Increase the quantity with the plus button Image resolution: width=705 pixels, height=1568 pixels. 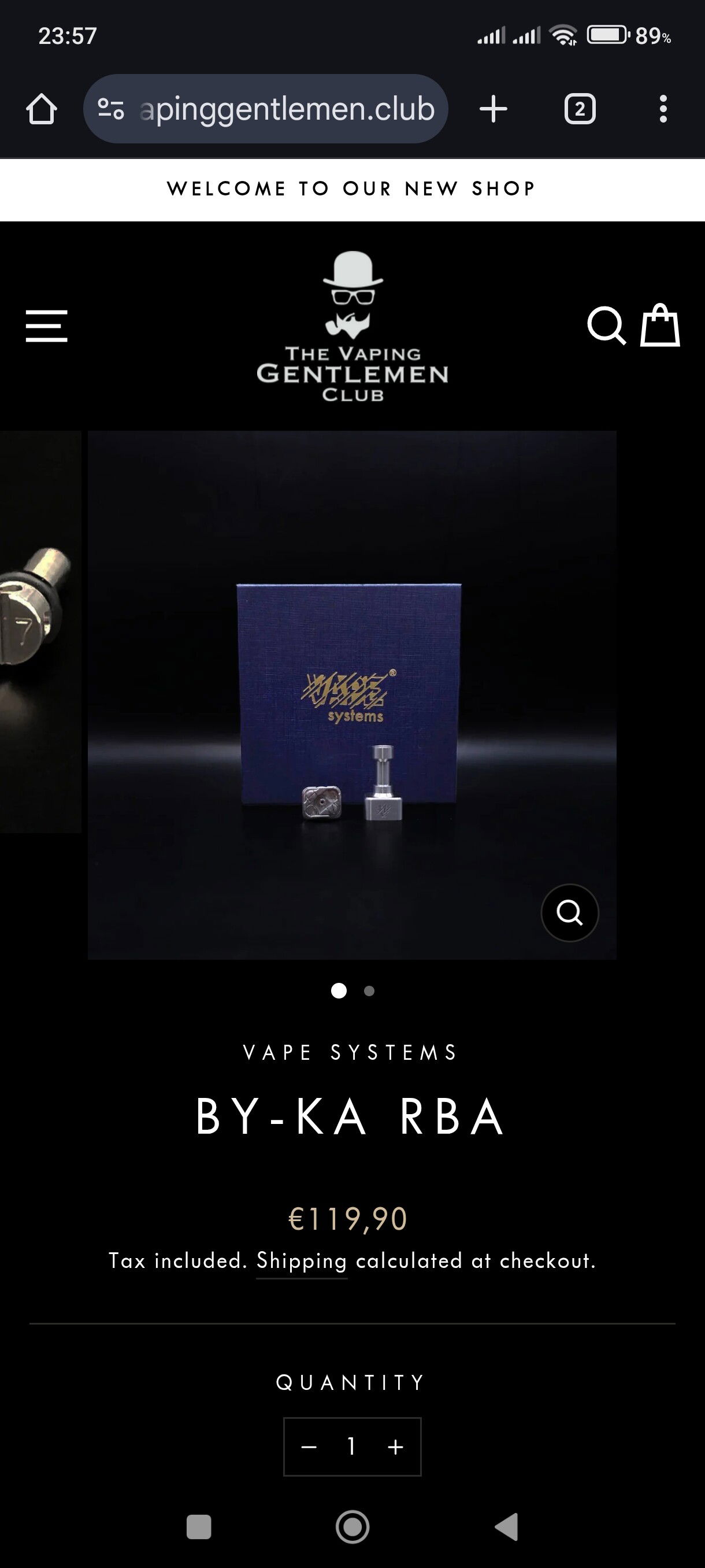click(395, 1447)
